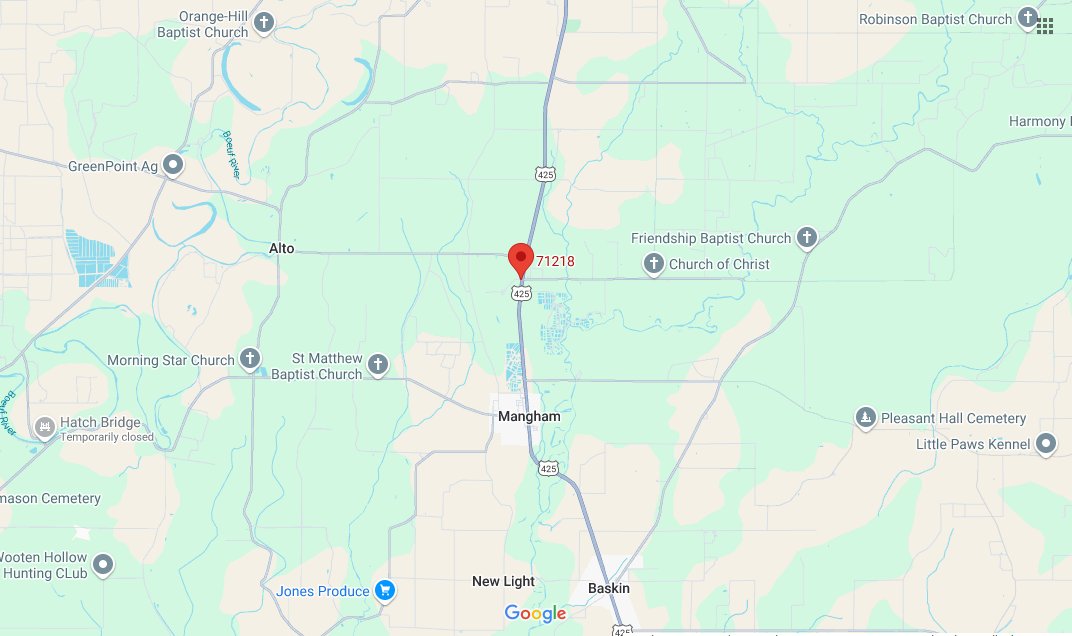Viewport: 1072px width, 636px height.
Task: Select the Morning Star Church marker
Action: [250, 359]
